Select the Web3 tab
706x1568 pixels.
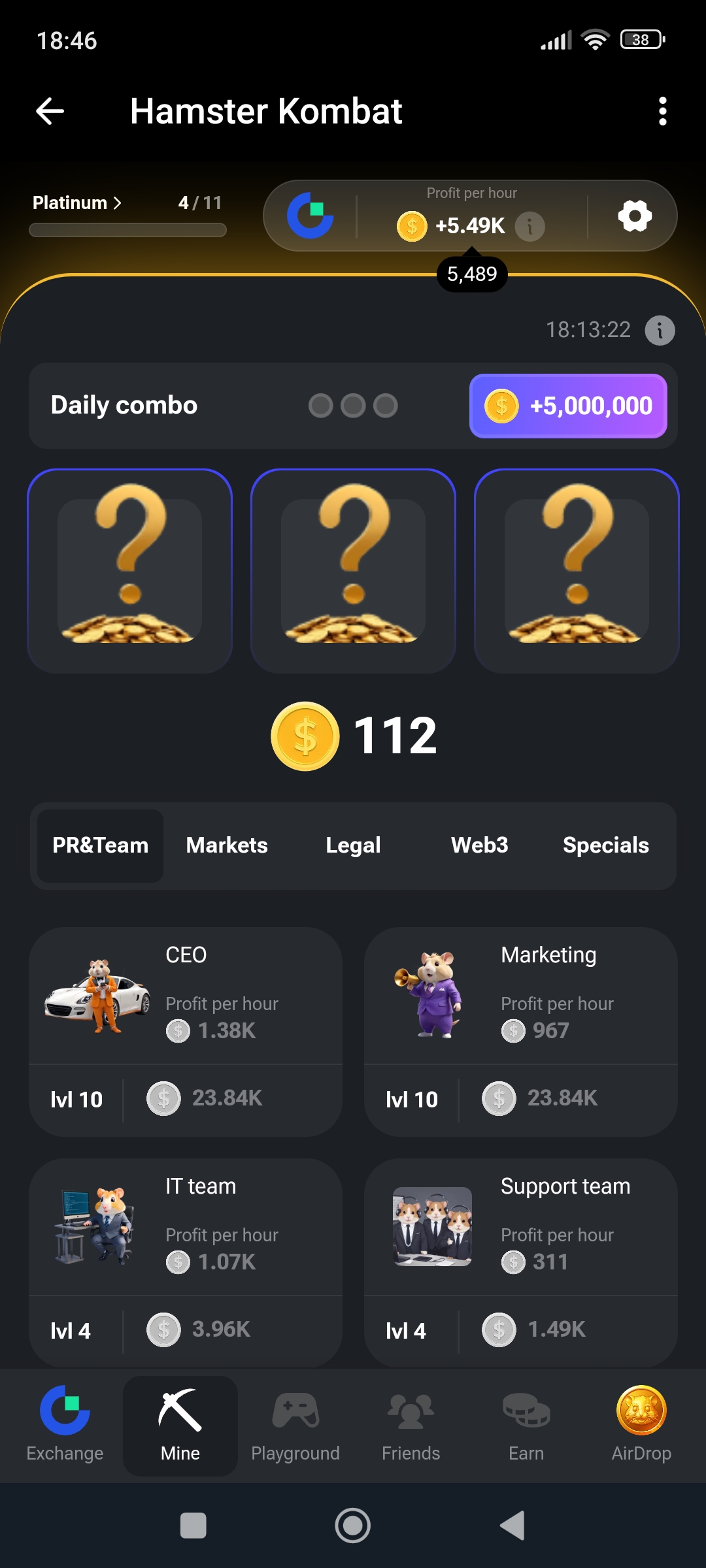click(479, 845)
